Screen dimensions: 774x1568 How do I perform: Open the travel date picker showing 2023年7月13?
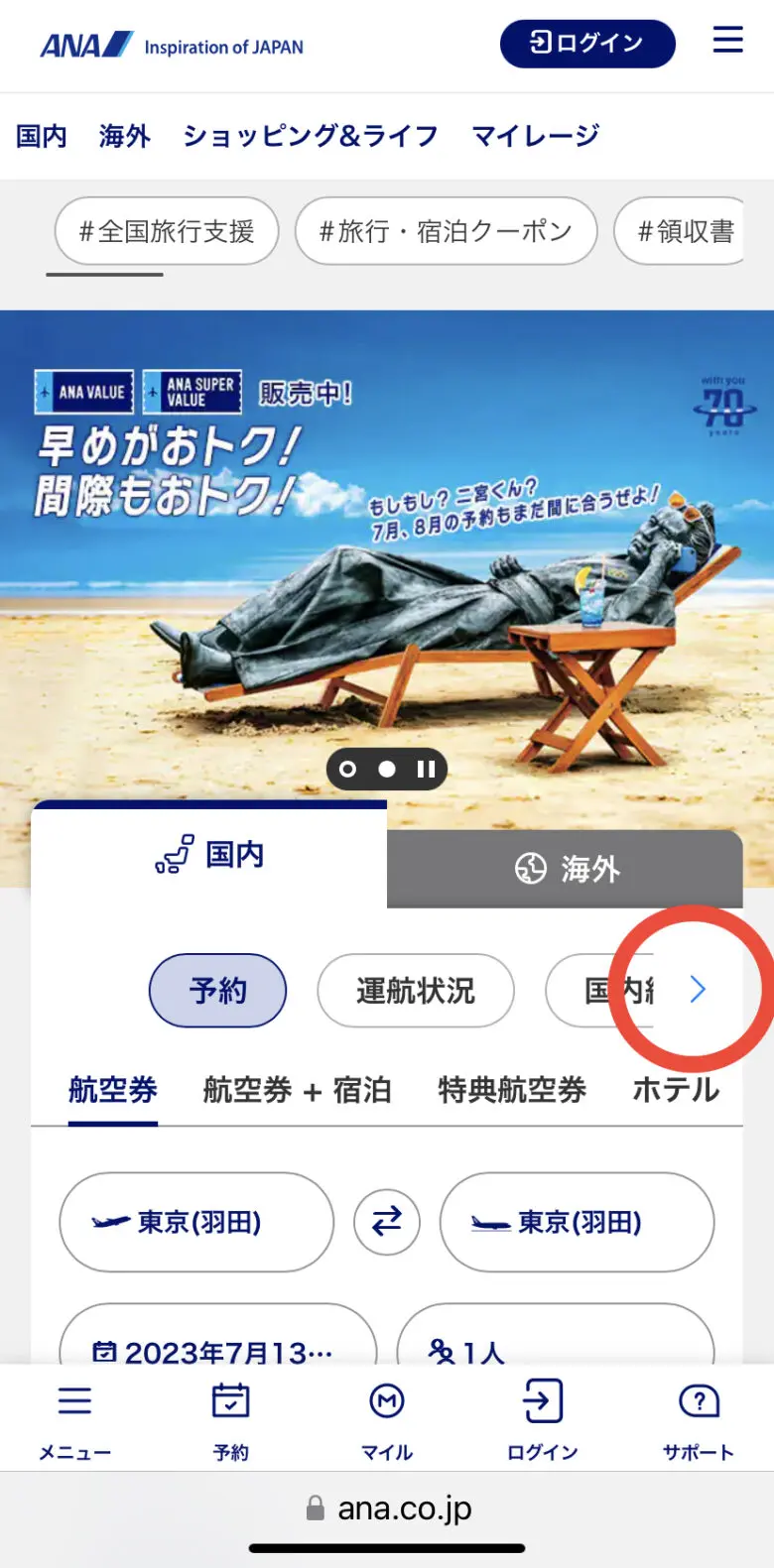(216, 1338)
